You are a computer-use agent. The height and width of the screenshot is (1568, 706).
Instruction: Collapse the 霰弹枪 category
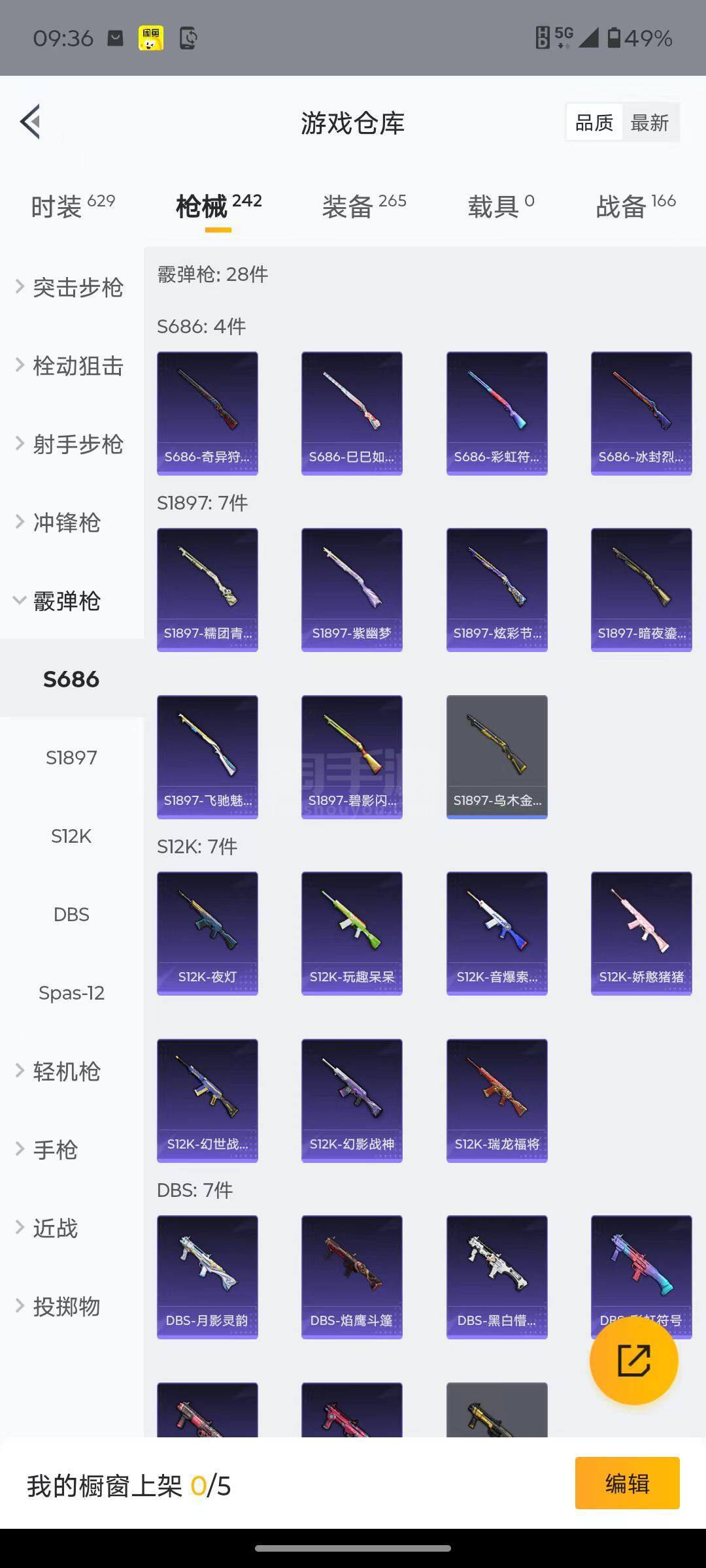65,601
